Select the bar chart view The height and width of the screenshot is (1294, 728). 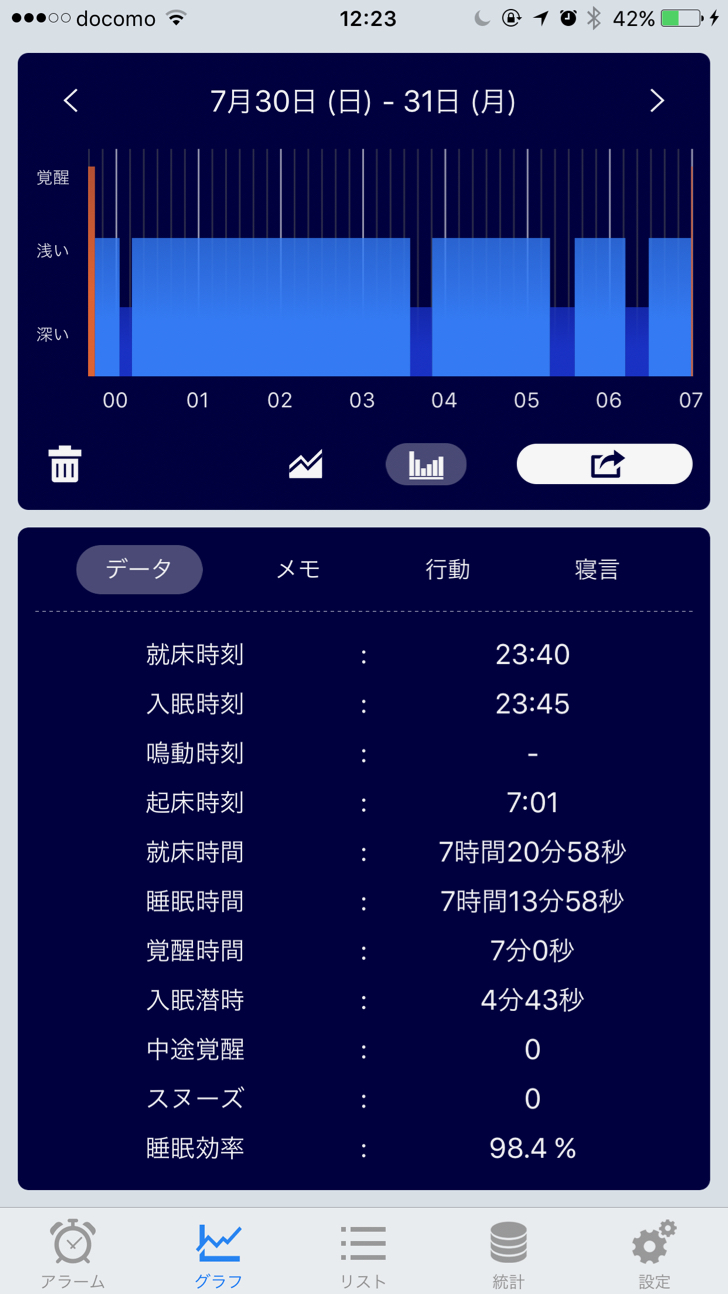click(426, 464)
